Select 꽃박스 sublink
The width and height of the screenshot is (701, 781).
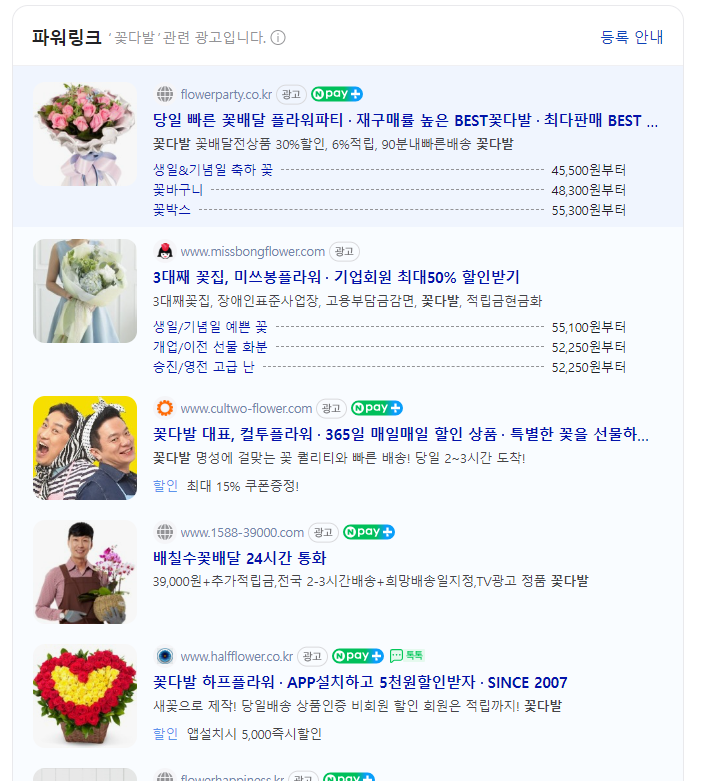click(x=171, y=210)
